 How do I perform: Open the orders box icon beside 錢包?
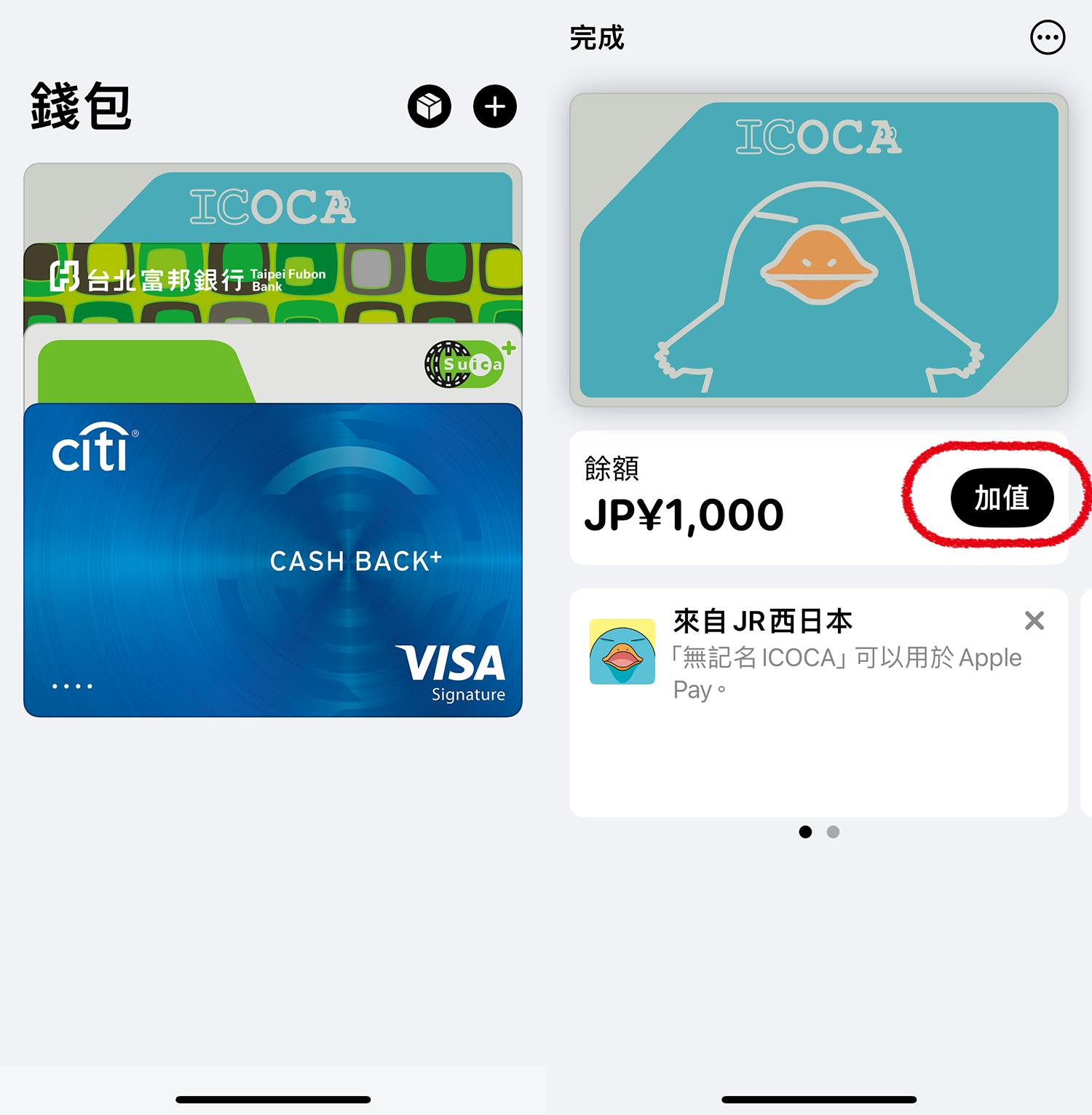(x=429, y=107)
